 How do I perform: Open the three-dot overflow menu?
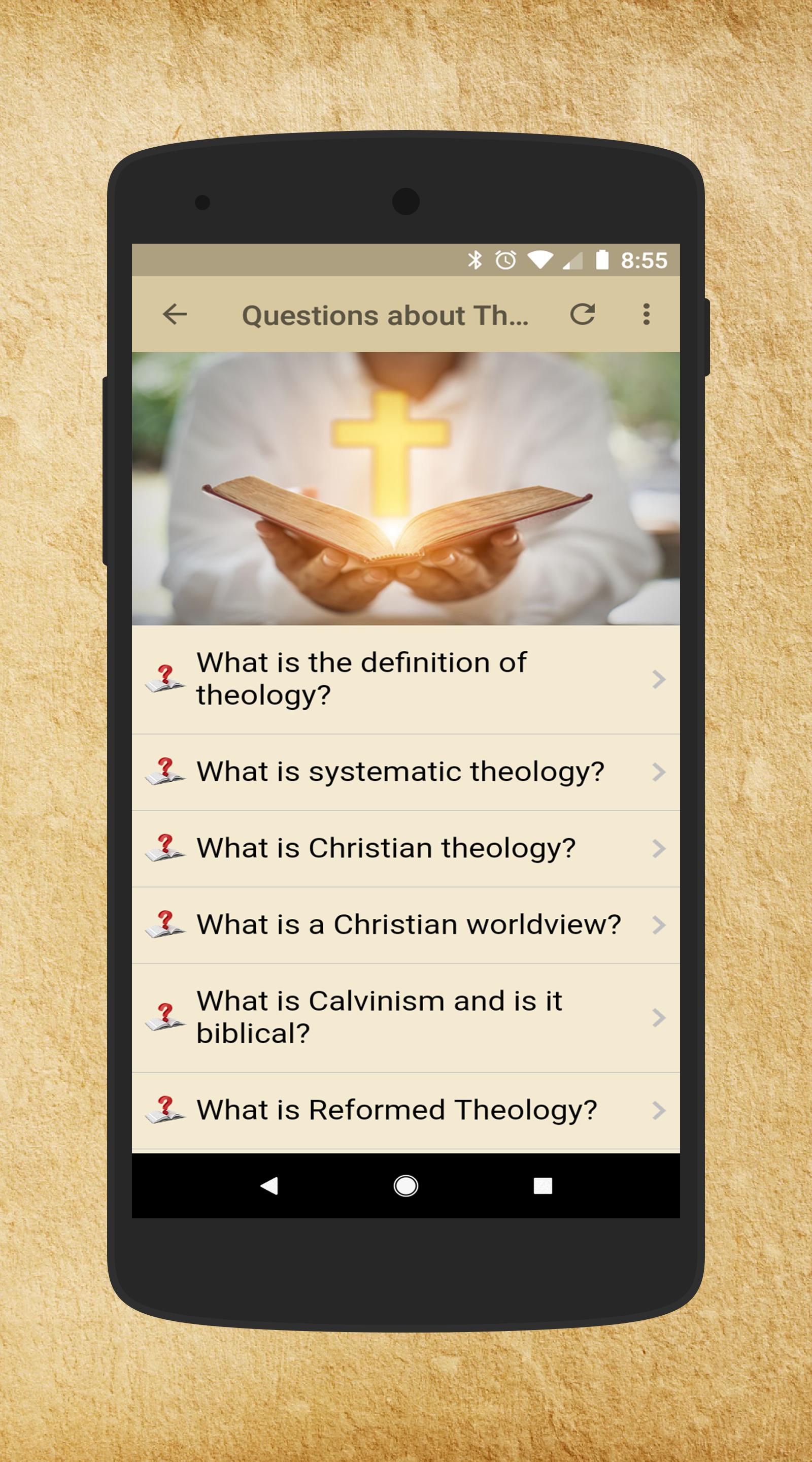coord(647,314)
